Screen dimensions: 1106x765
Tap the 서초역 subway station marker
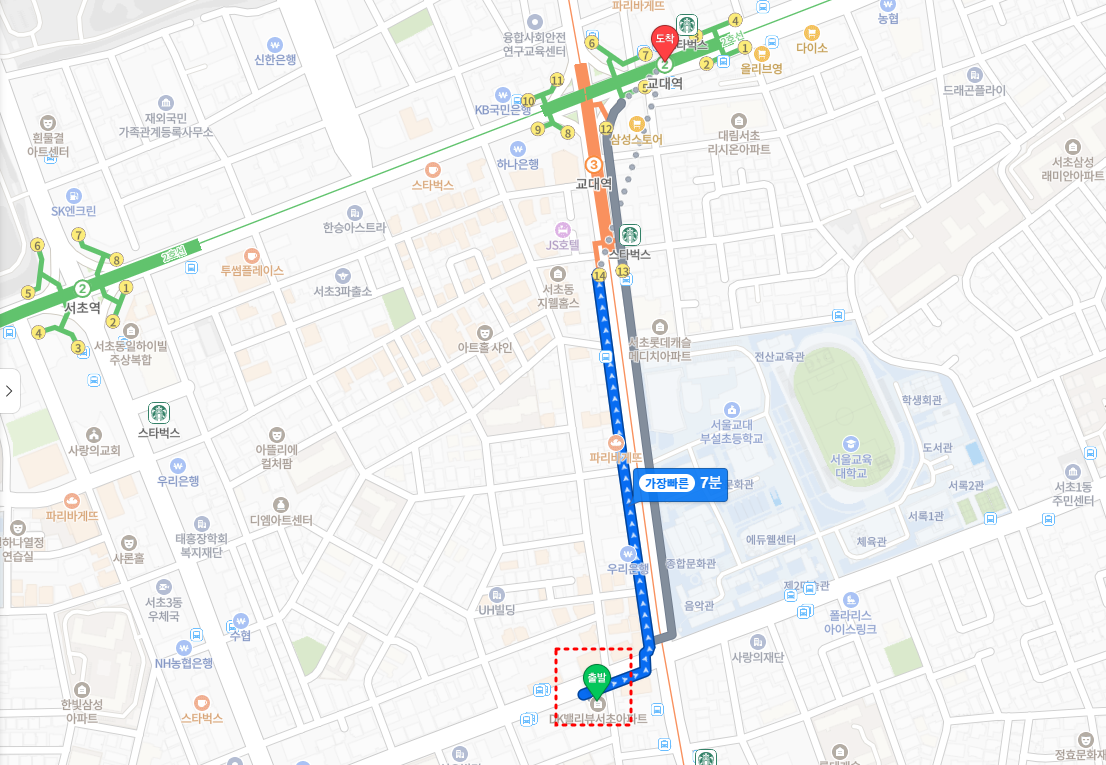click(82, 289)
